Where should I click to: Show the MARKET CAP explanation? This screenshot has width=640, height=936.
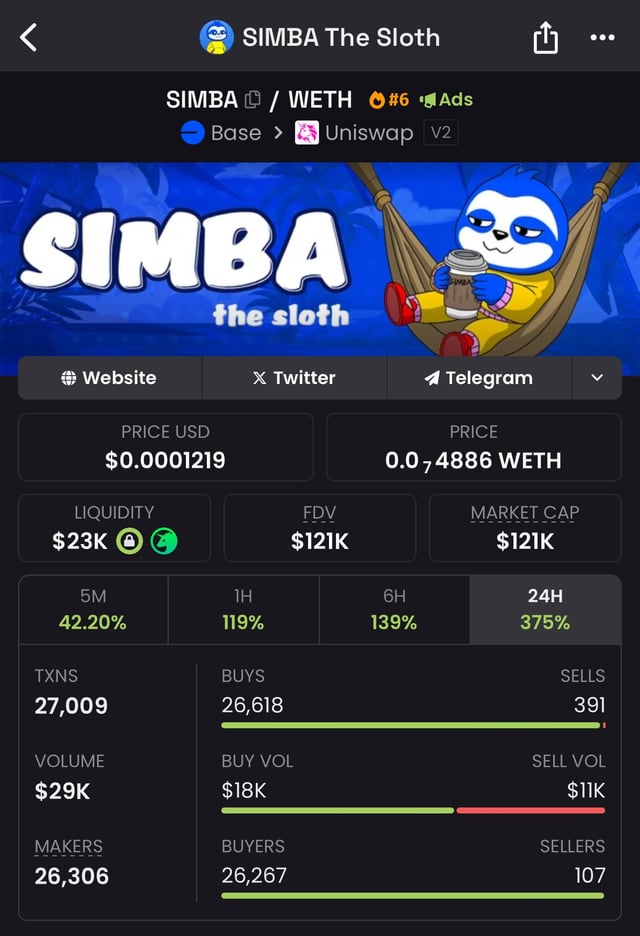(525, 512)
